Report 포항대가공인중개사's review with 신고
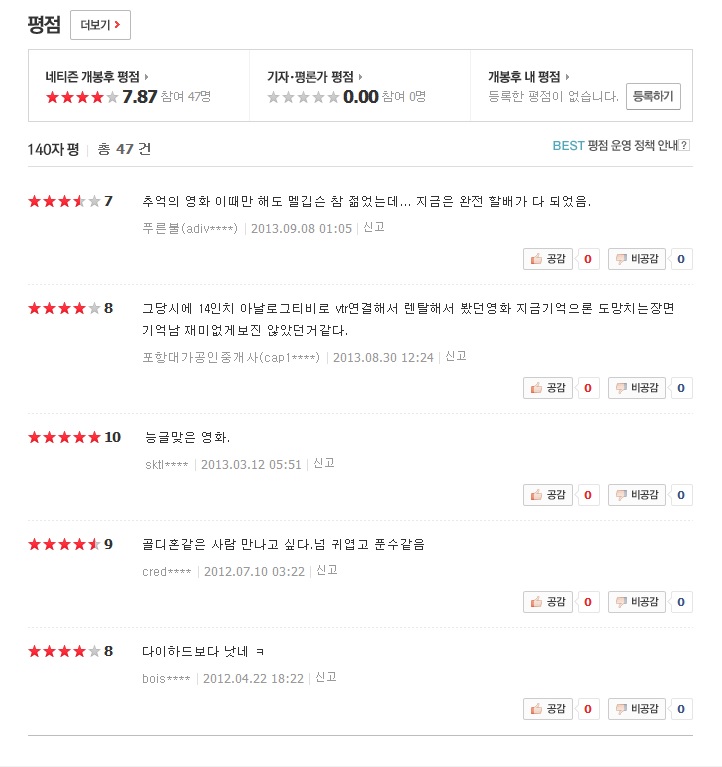The height and width of the screenshot is (767, 722). [456, 356]
